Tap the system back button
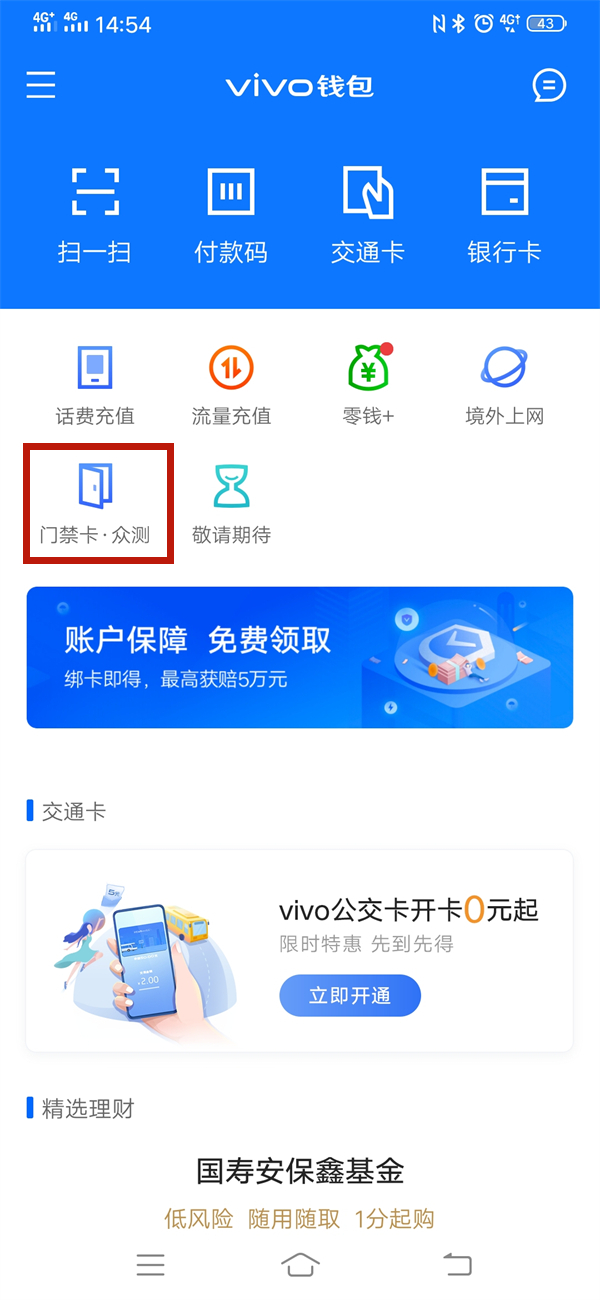This screenshot has height=1300, width=600. click(457, 1265)
